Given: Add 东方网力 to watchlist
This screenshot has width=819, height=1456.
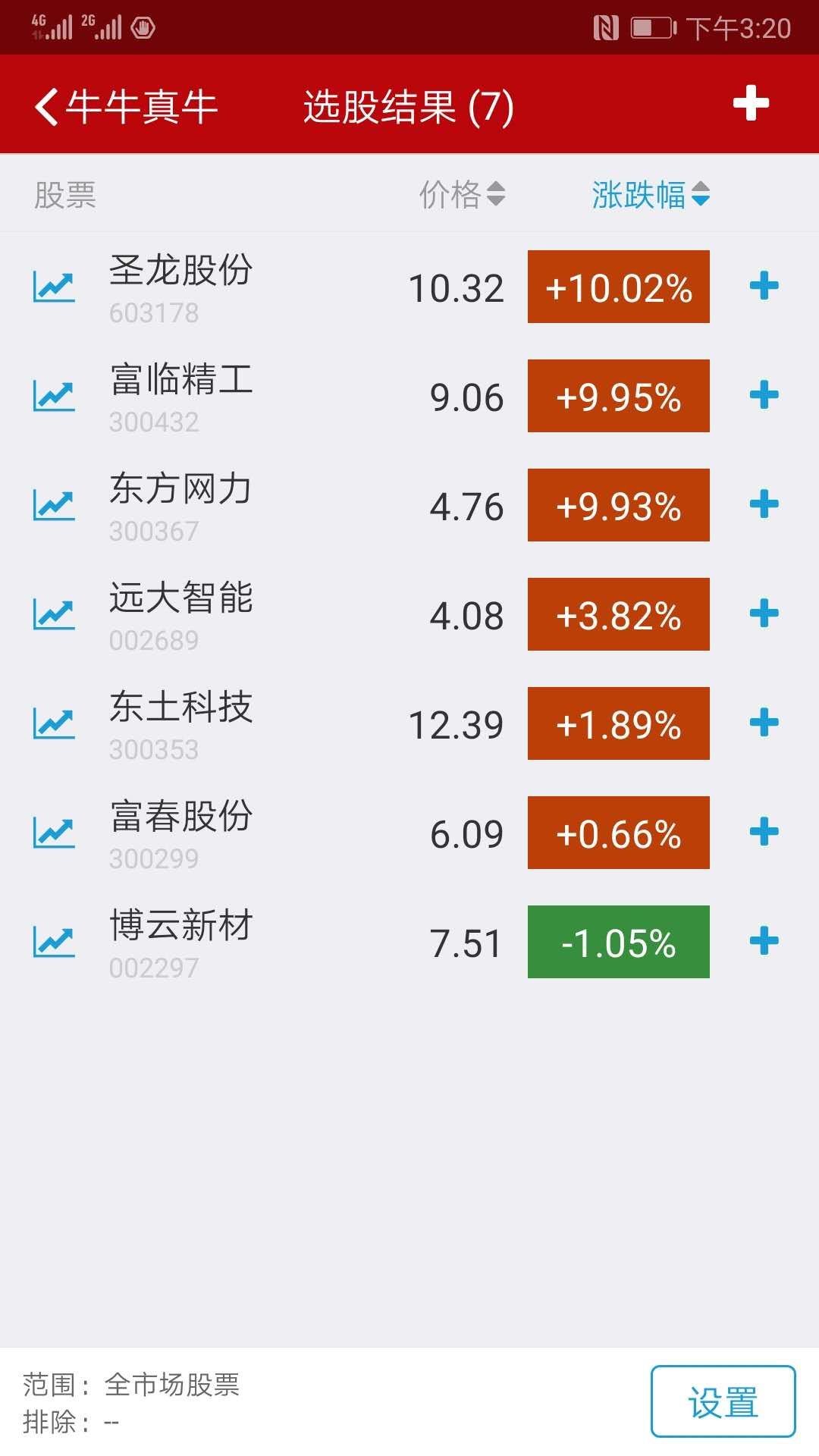Looking at the screenshot, I should pyautogui.click(x=764, y=504).
